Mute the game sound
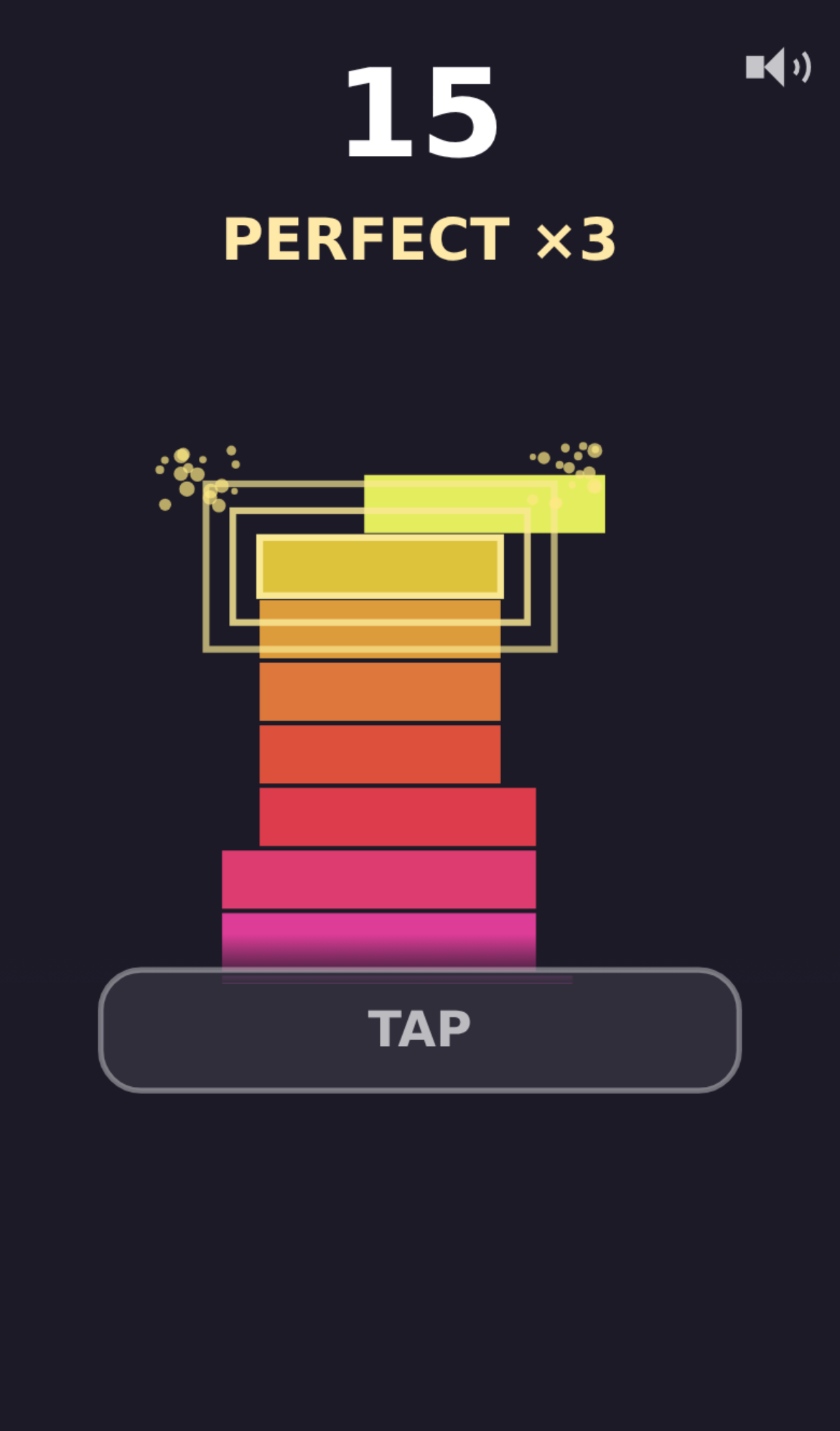 (778, 68)
